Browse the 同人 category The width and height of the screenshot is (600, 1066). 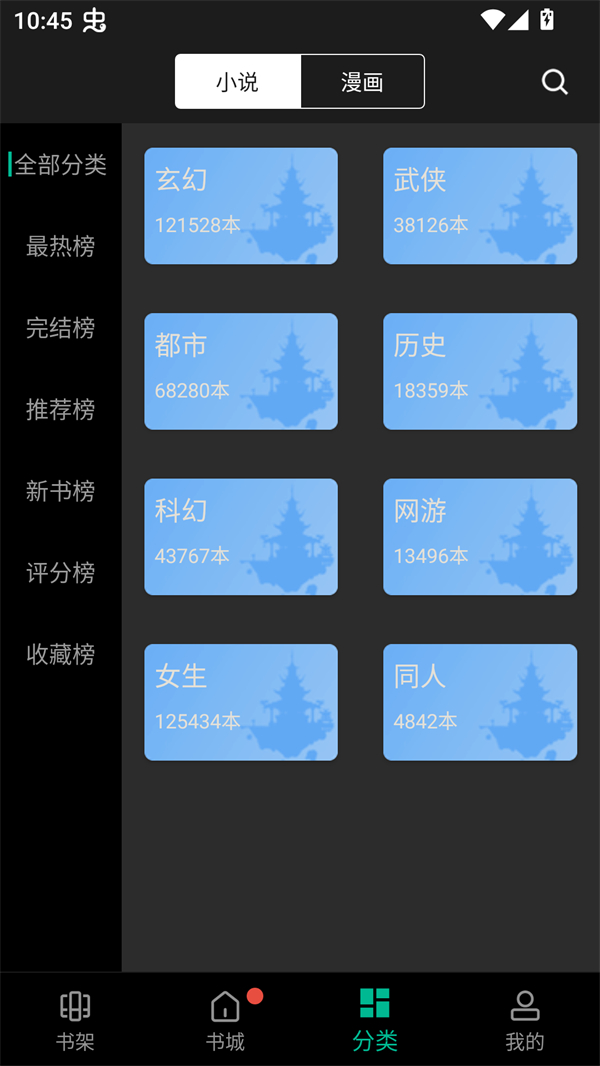(480, 702)
